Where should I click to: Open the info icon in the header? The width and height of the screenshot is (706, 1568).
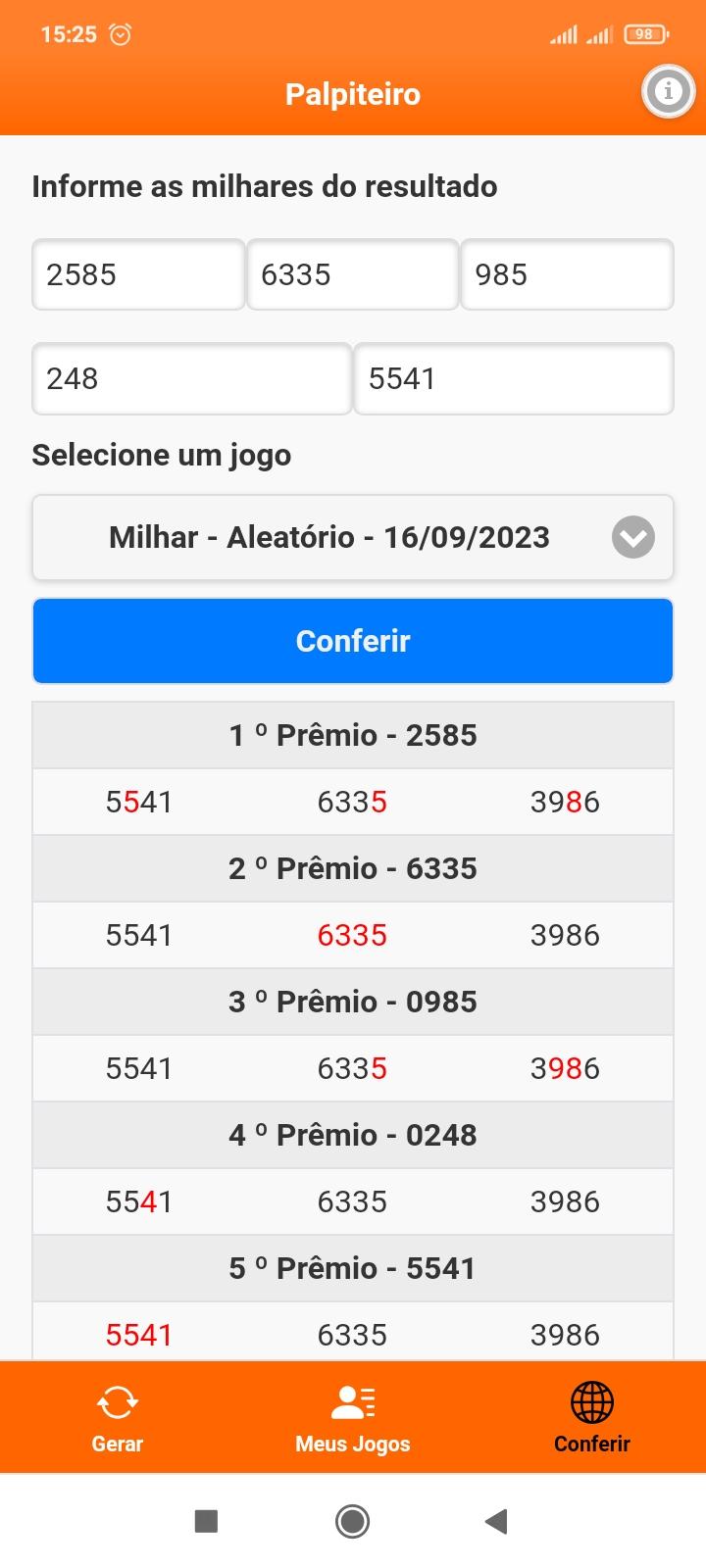click(668, 92)
